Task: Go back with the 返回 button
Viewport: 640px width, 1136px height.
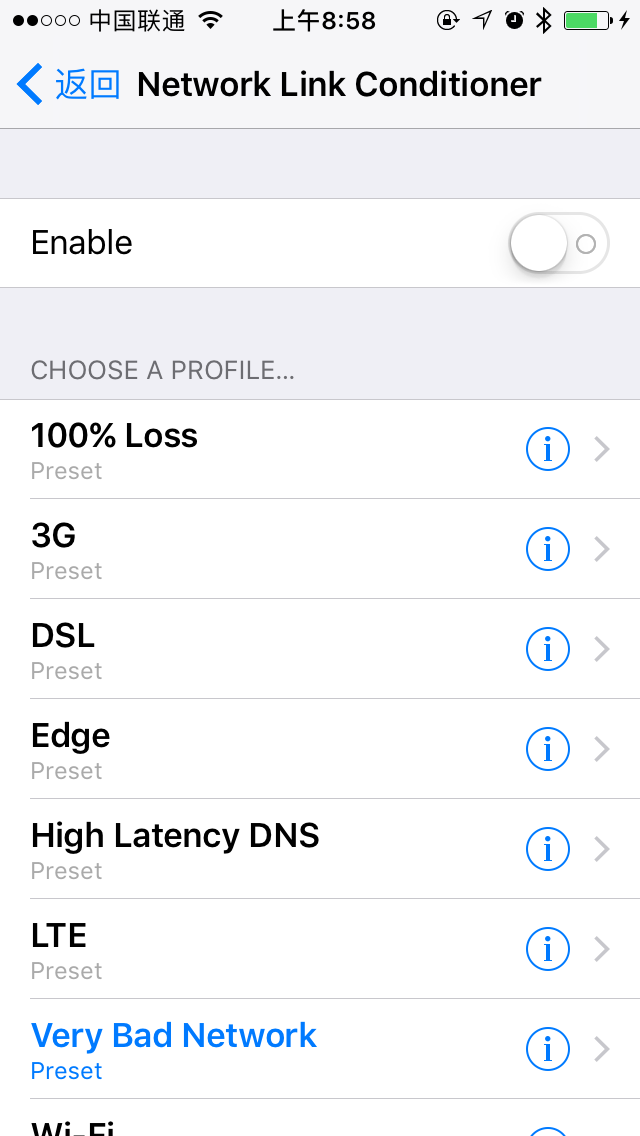Action: click(69, 85)
